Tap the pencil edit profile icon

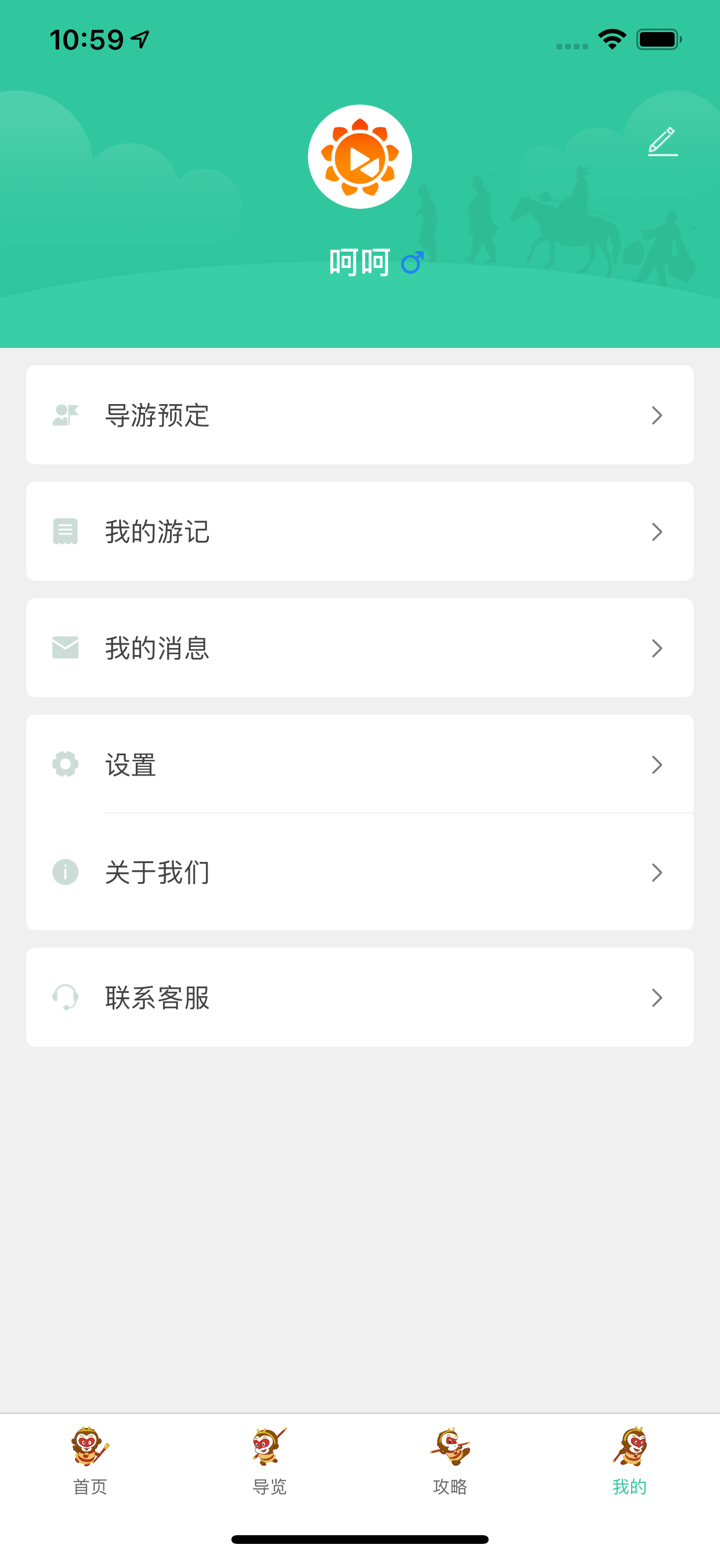[x=662, y=142]
